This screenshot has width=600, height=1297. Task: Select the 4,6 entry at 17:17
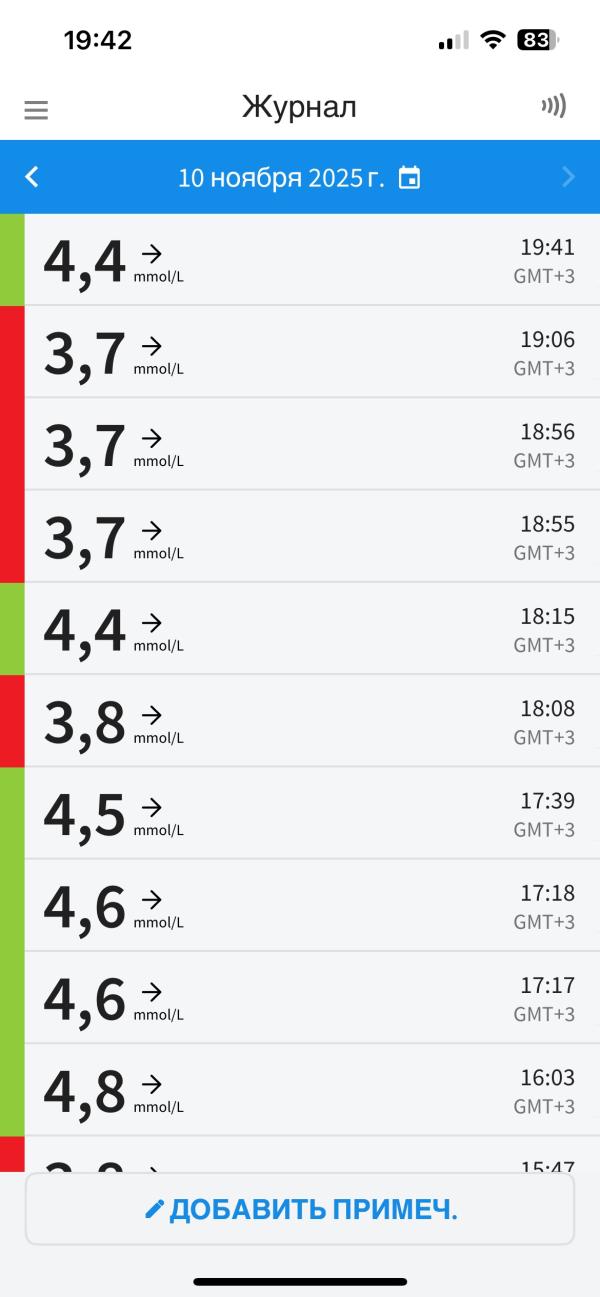pyautogui.click(x=300, y=998)
